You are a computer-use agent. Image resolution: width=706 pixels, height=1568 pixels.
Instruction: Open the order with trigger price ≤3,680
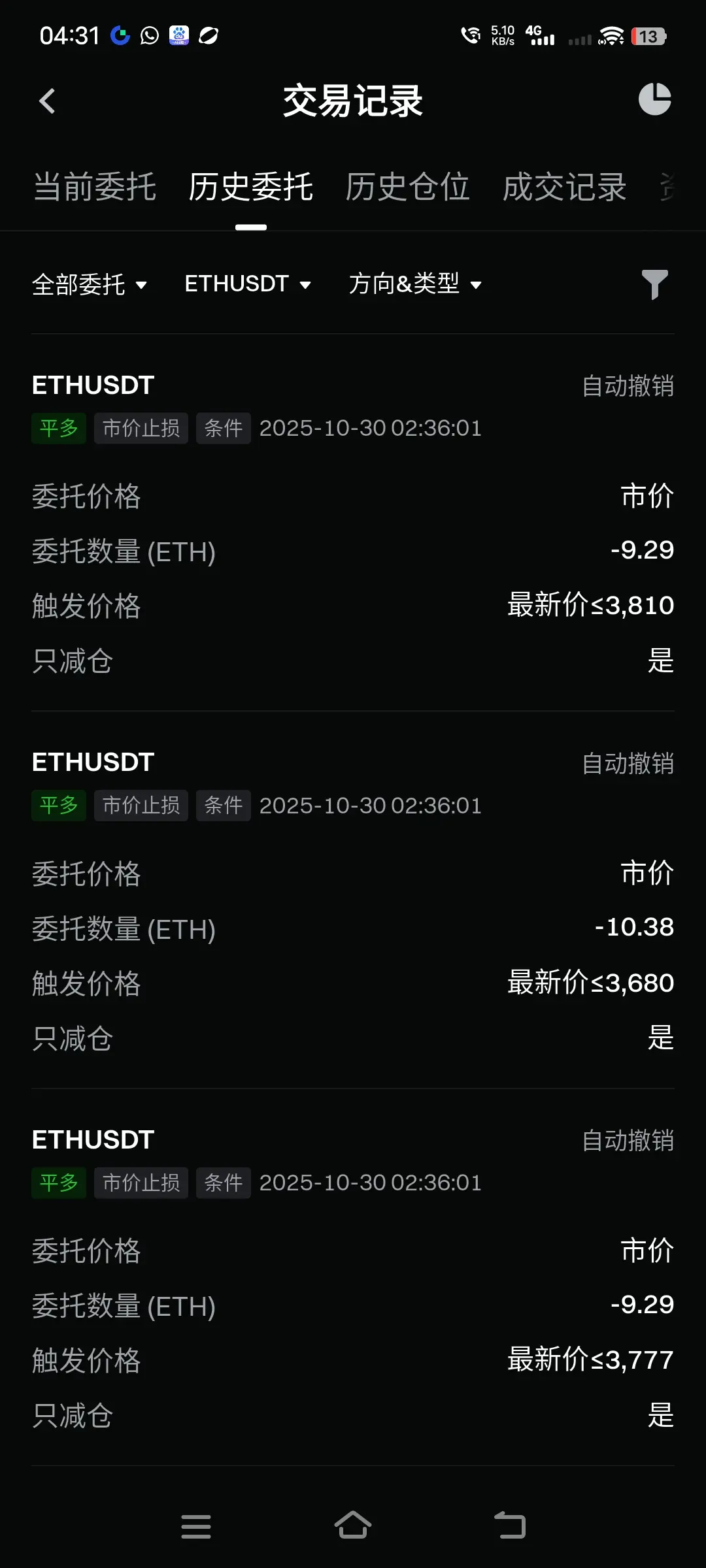coord(353,900)
